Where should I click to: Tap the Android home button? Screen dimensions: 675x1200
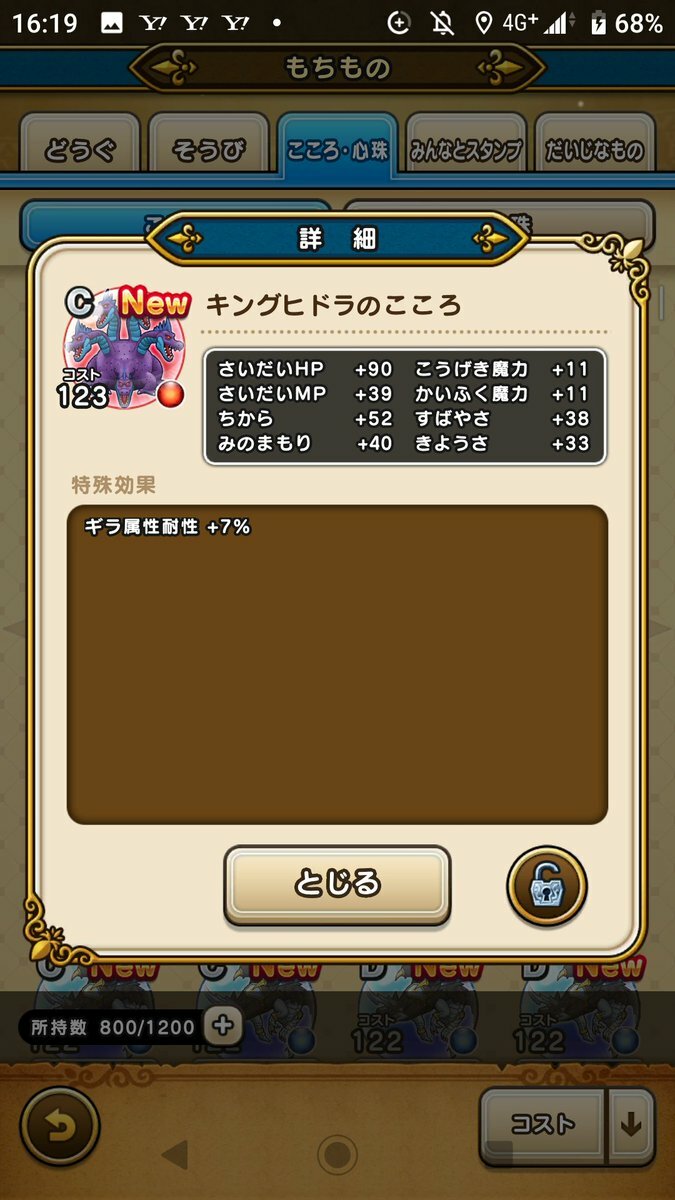tap(338, 1153)
